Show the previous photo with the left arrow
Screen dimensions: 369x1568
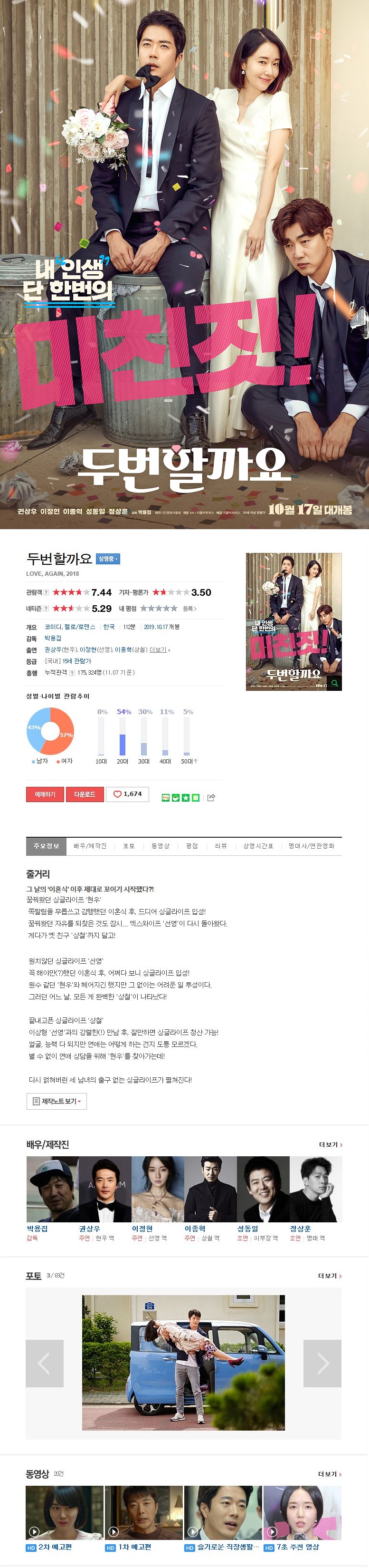point(44,1364)
